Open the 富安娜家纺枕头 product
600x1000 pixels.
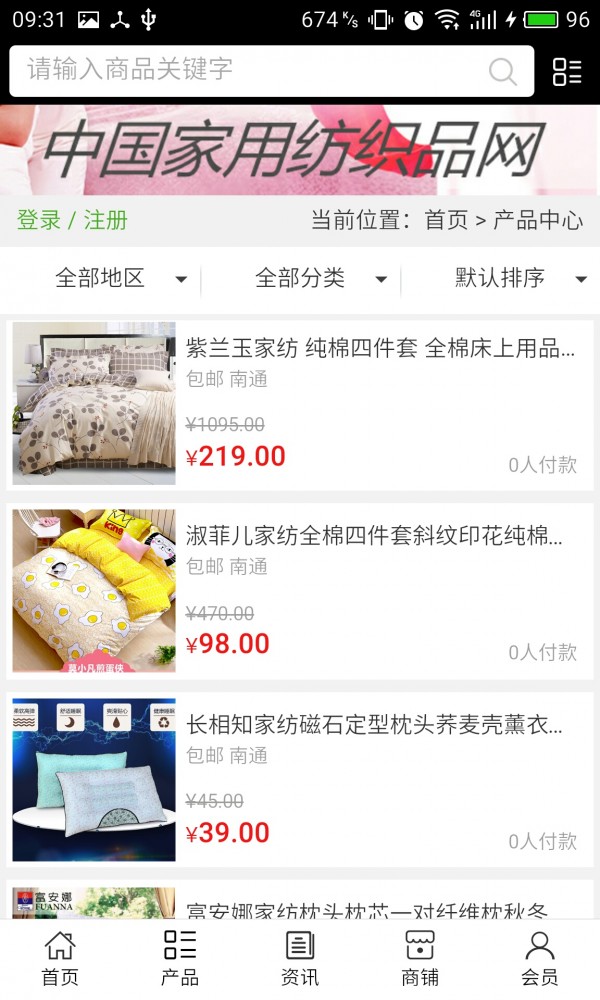[x=368, y=911]
